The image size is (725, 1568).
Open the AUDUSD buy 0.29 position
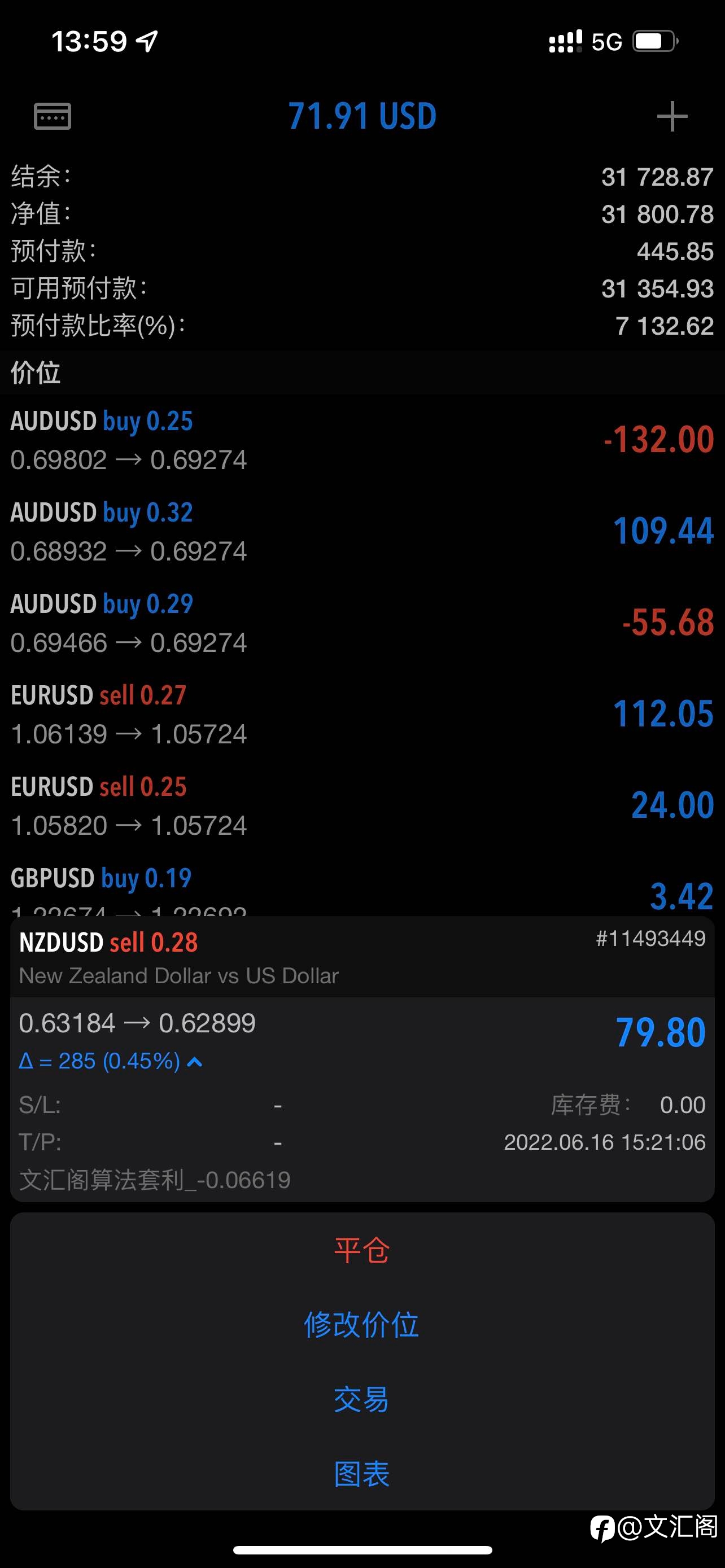362,623
